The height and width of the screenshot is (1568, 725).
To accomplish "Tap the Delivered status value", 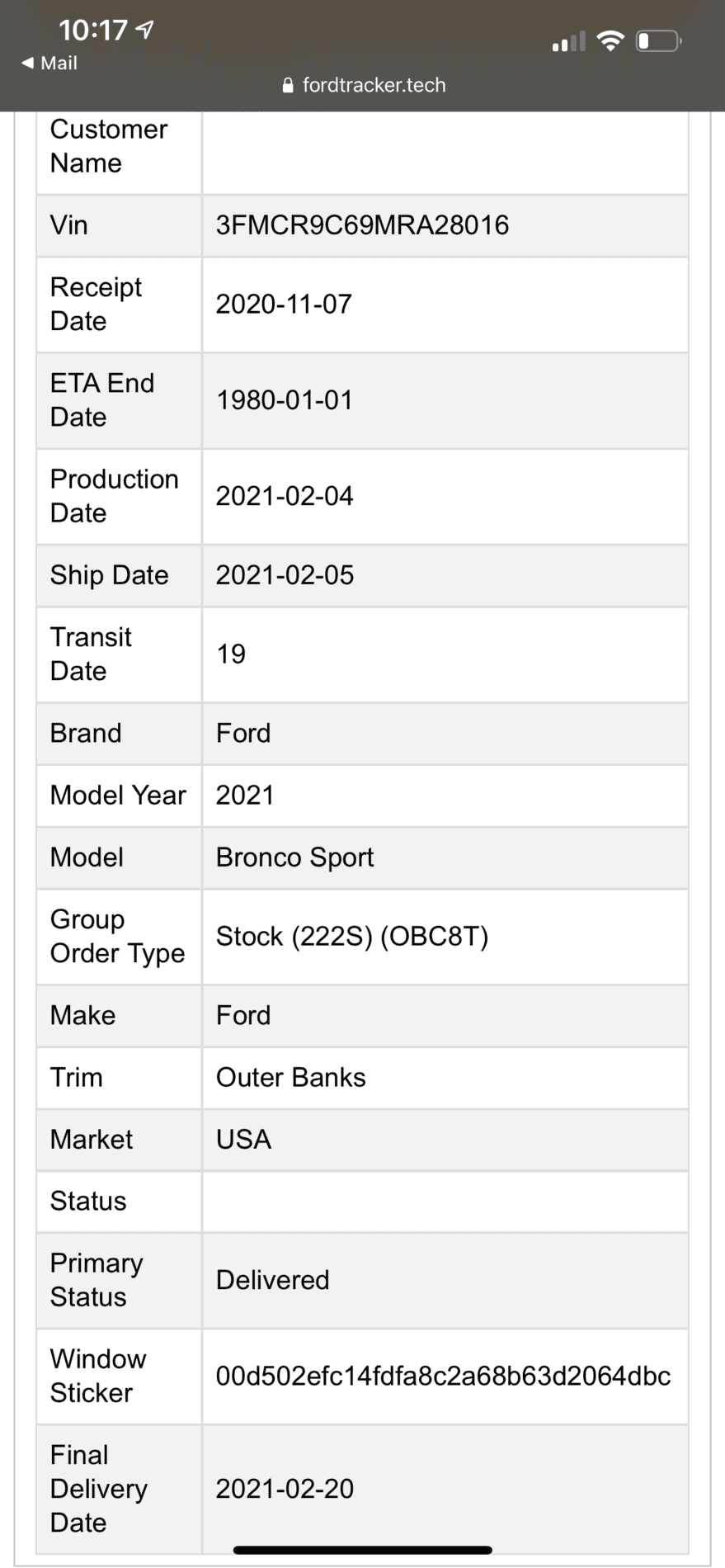I will (272, 1280).
